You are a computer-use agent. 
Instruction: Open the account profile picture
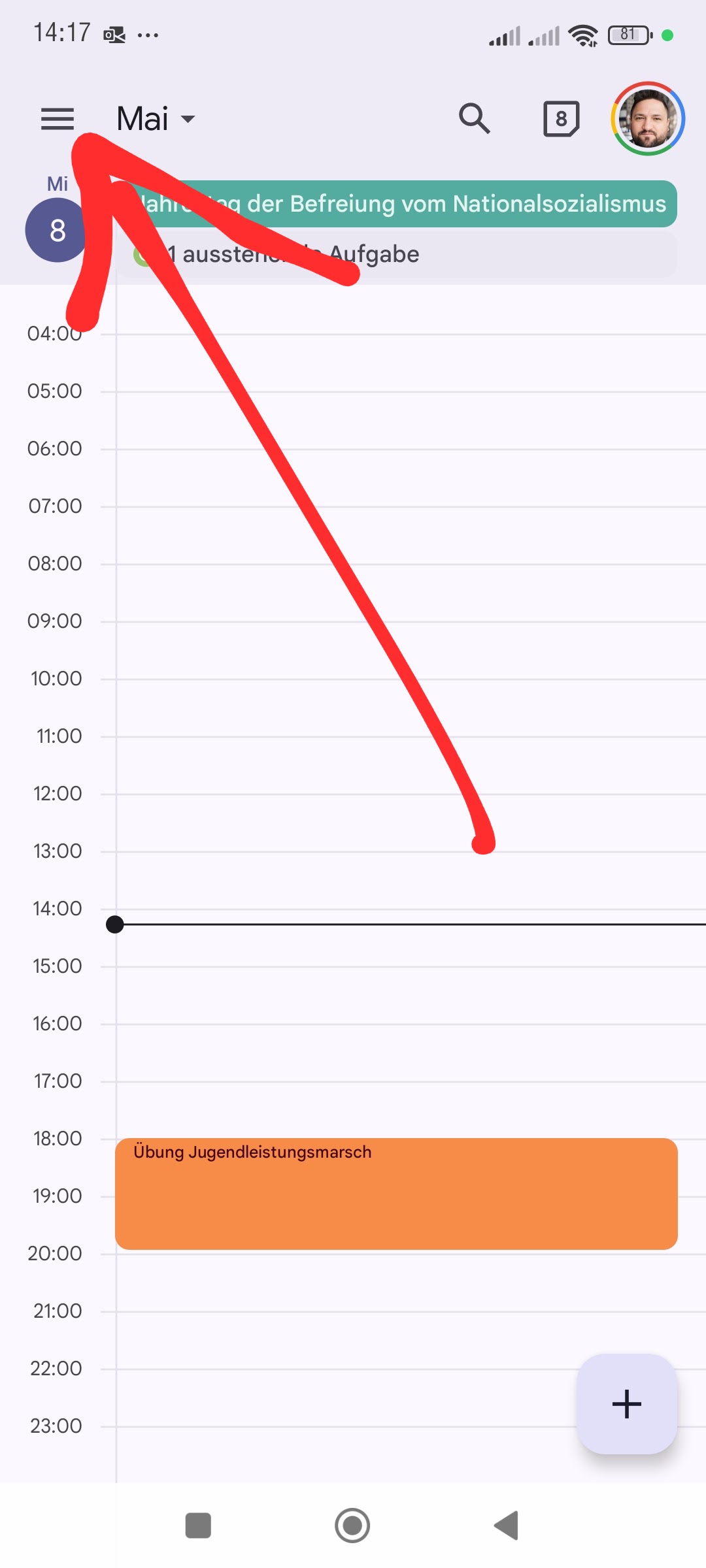pos(648,119)
